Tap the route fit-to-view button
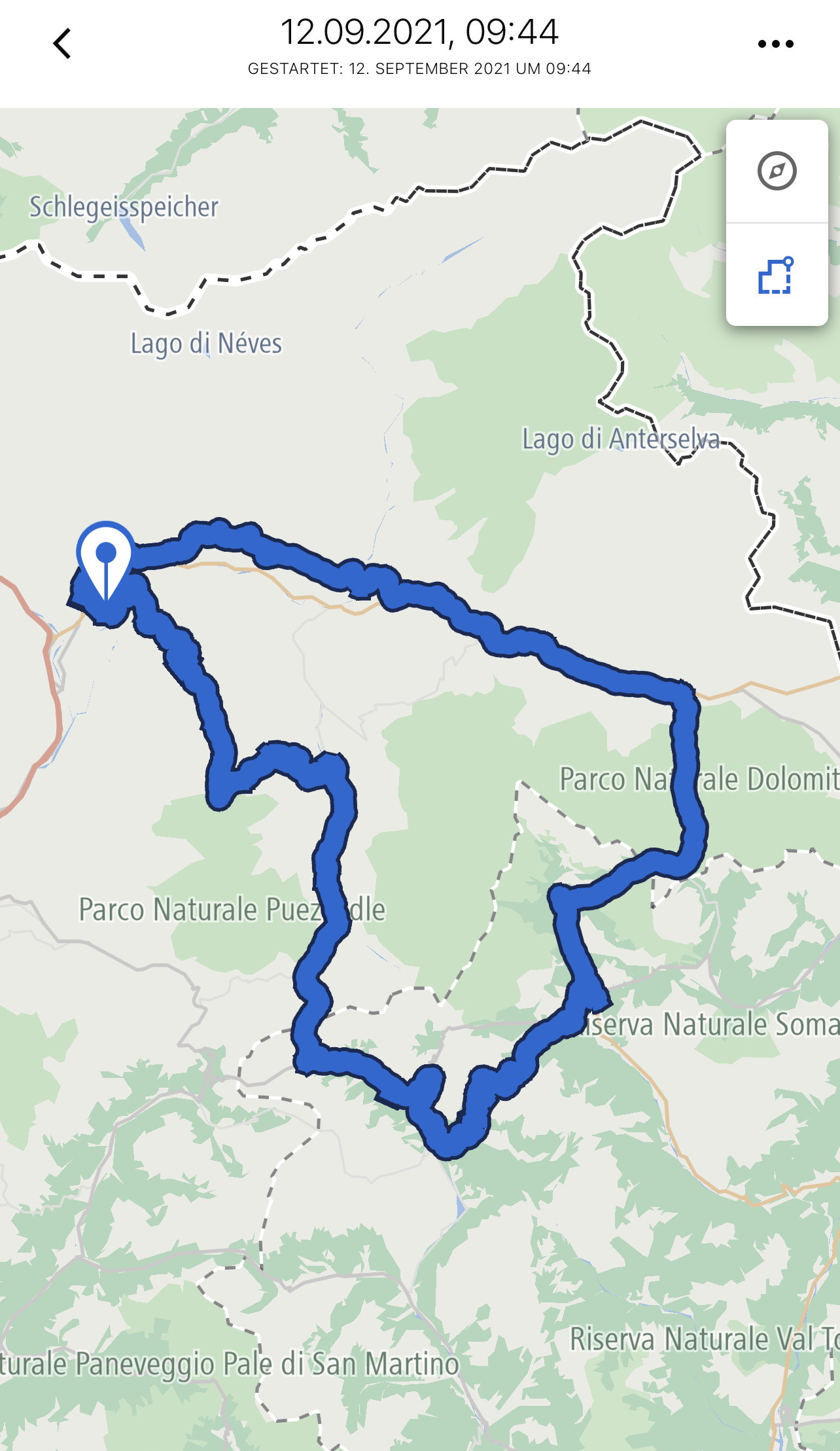Viewport: 840px width, 1451px height. (x=777, y=276)
